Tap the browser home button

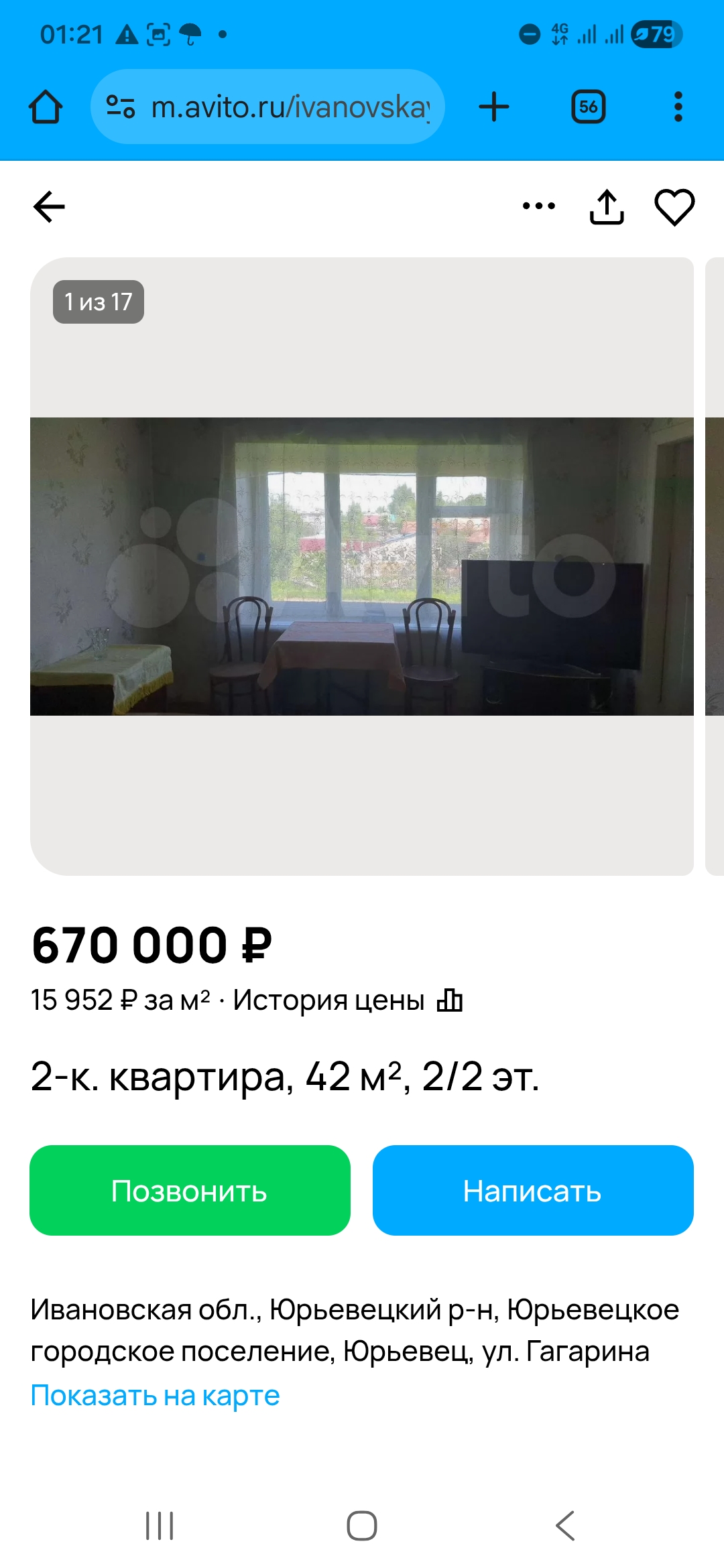pos(46,107)
